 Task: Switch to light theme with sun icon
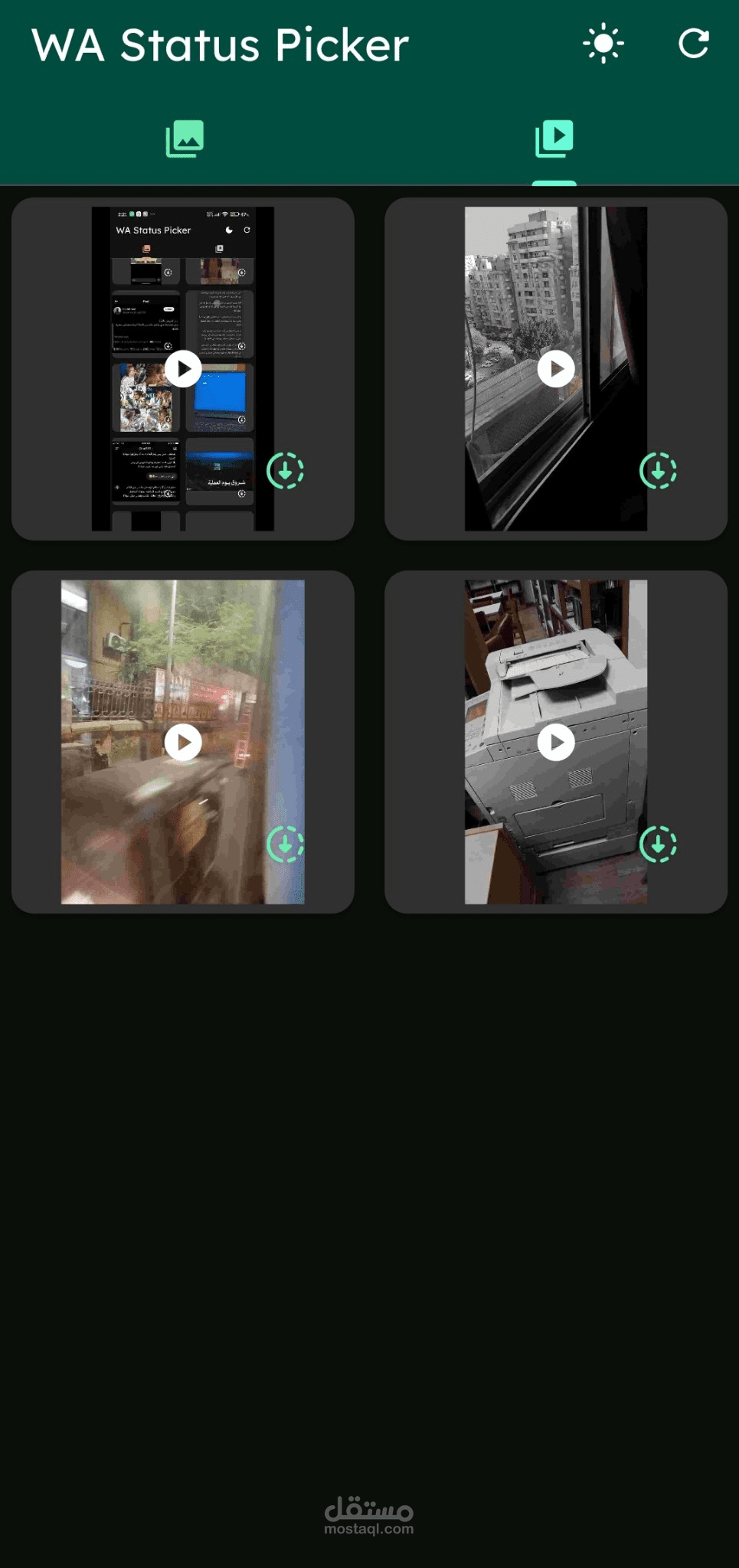603,44
